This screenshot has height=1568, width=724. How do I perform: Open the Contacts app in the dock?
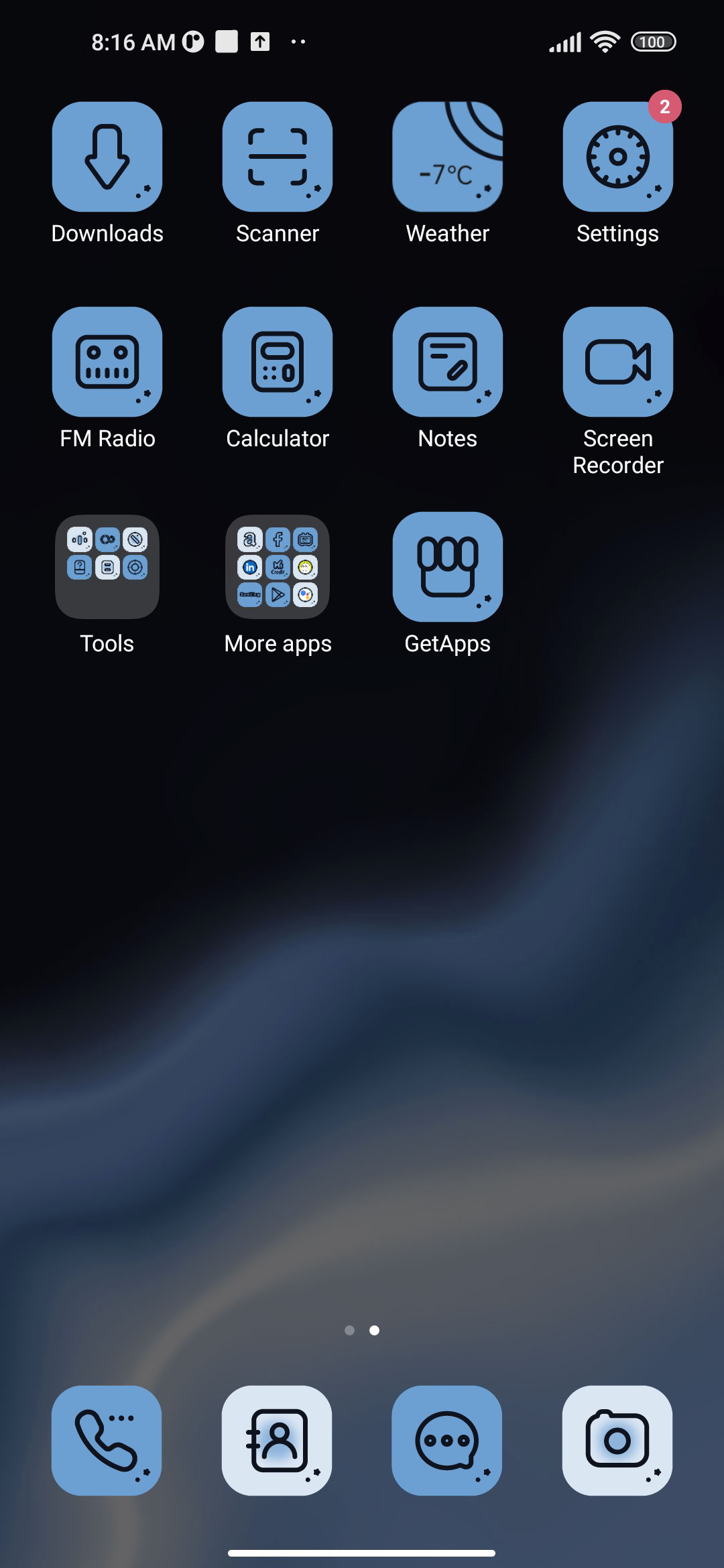coord(277,1441)
